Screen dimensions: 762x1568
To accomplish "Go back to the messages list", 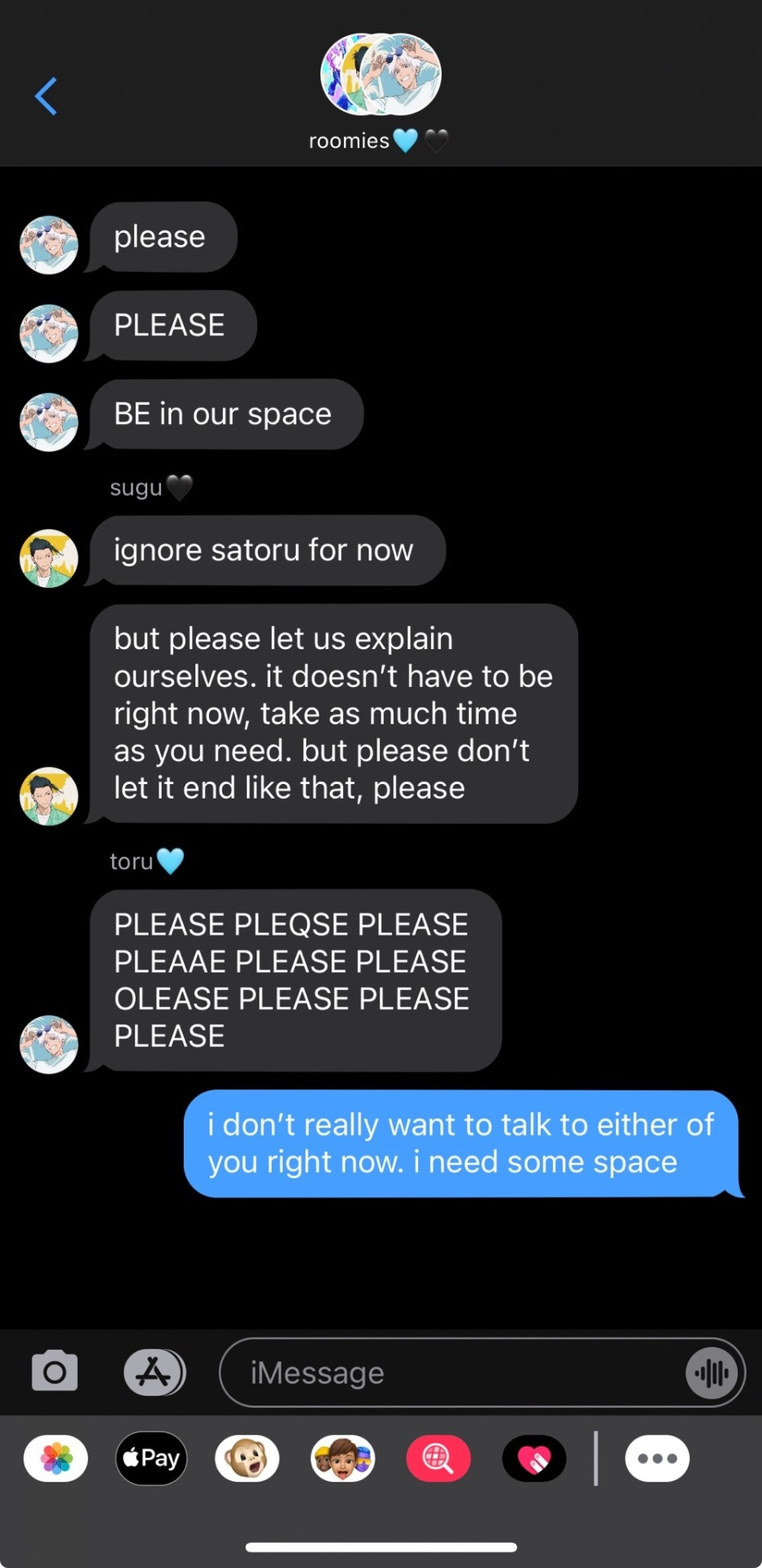I will pos(47,96).
